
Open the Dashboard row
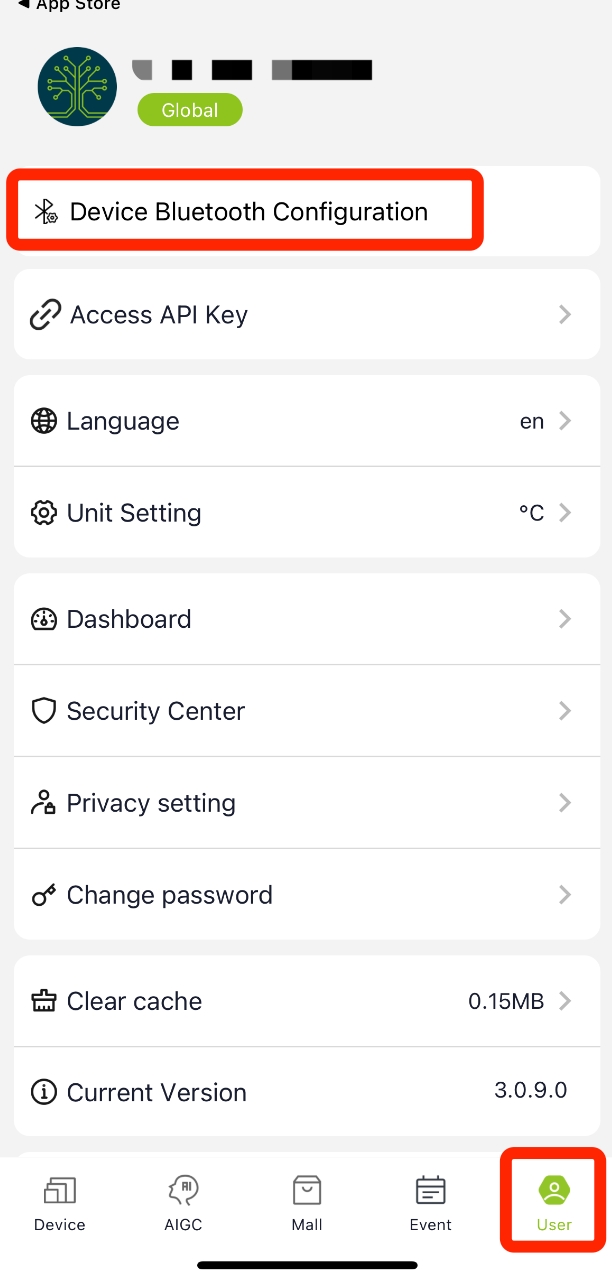point(306,619)
